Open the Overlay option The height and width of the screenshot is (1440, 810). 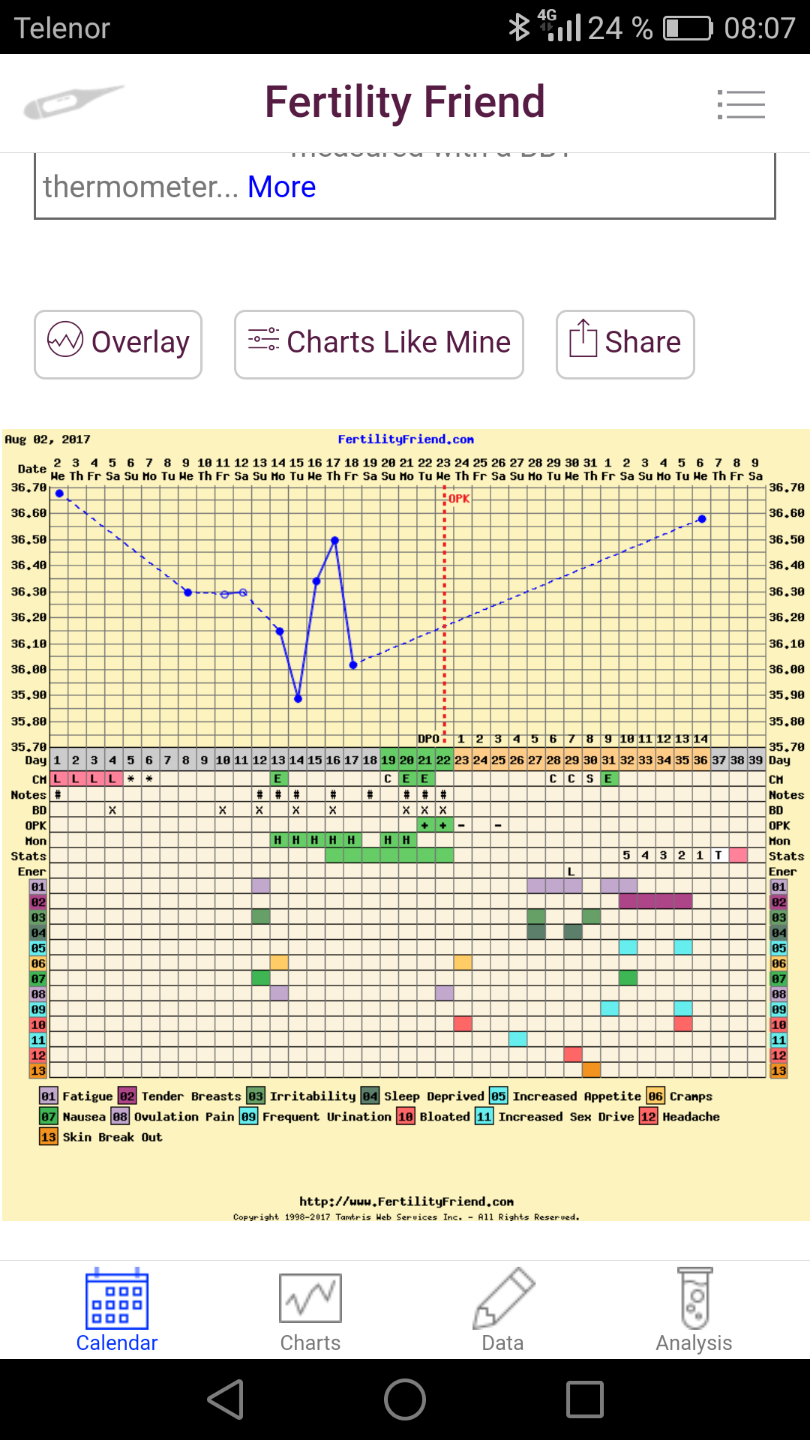(118, 344)
